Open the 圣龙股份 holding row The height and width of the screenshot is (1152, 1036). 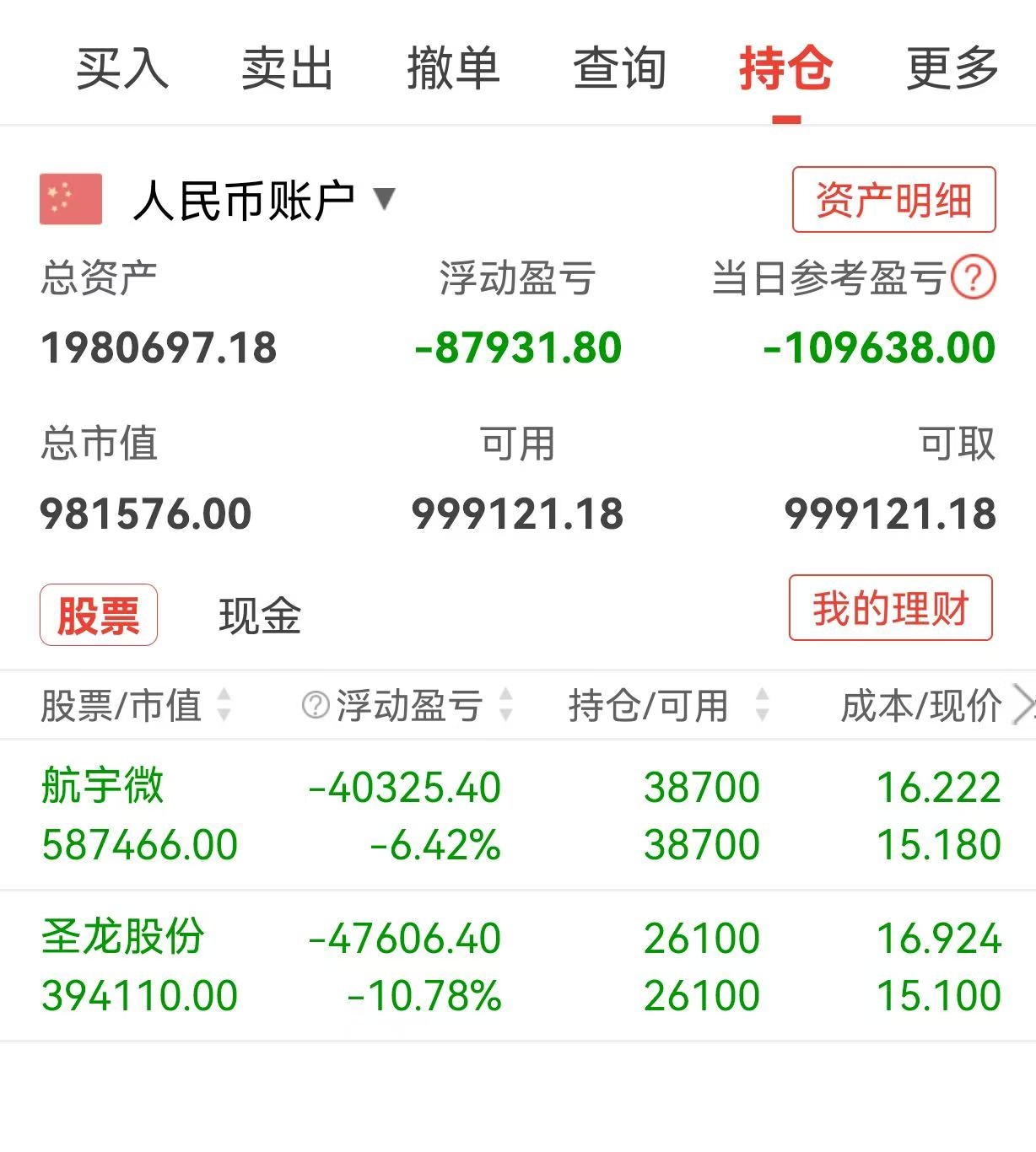[518, 966]
